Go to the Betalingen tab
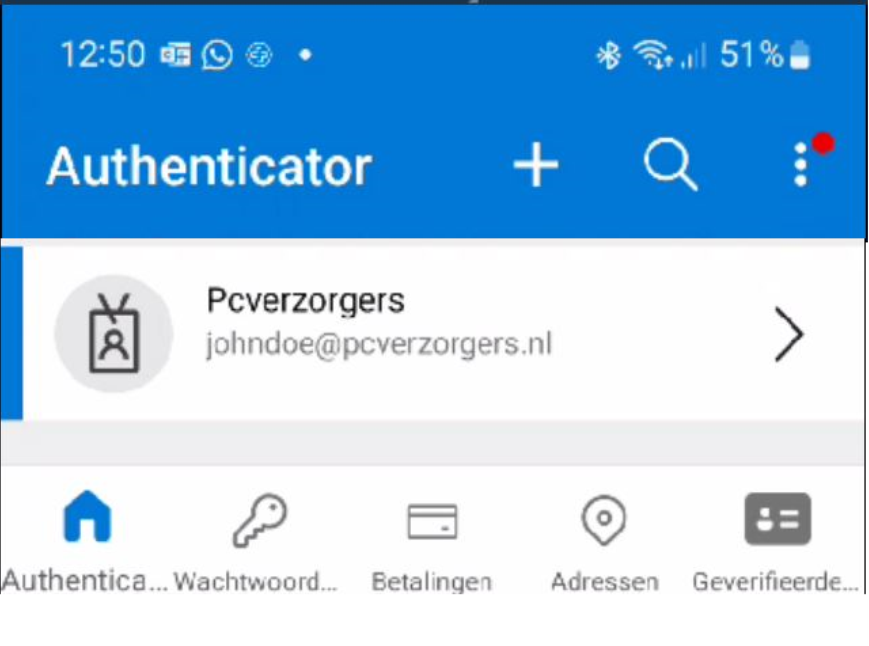Image resolution: width=869 pixels, height=646 pixels. (x=432, y=540)
